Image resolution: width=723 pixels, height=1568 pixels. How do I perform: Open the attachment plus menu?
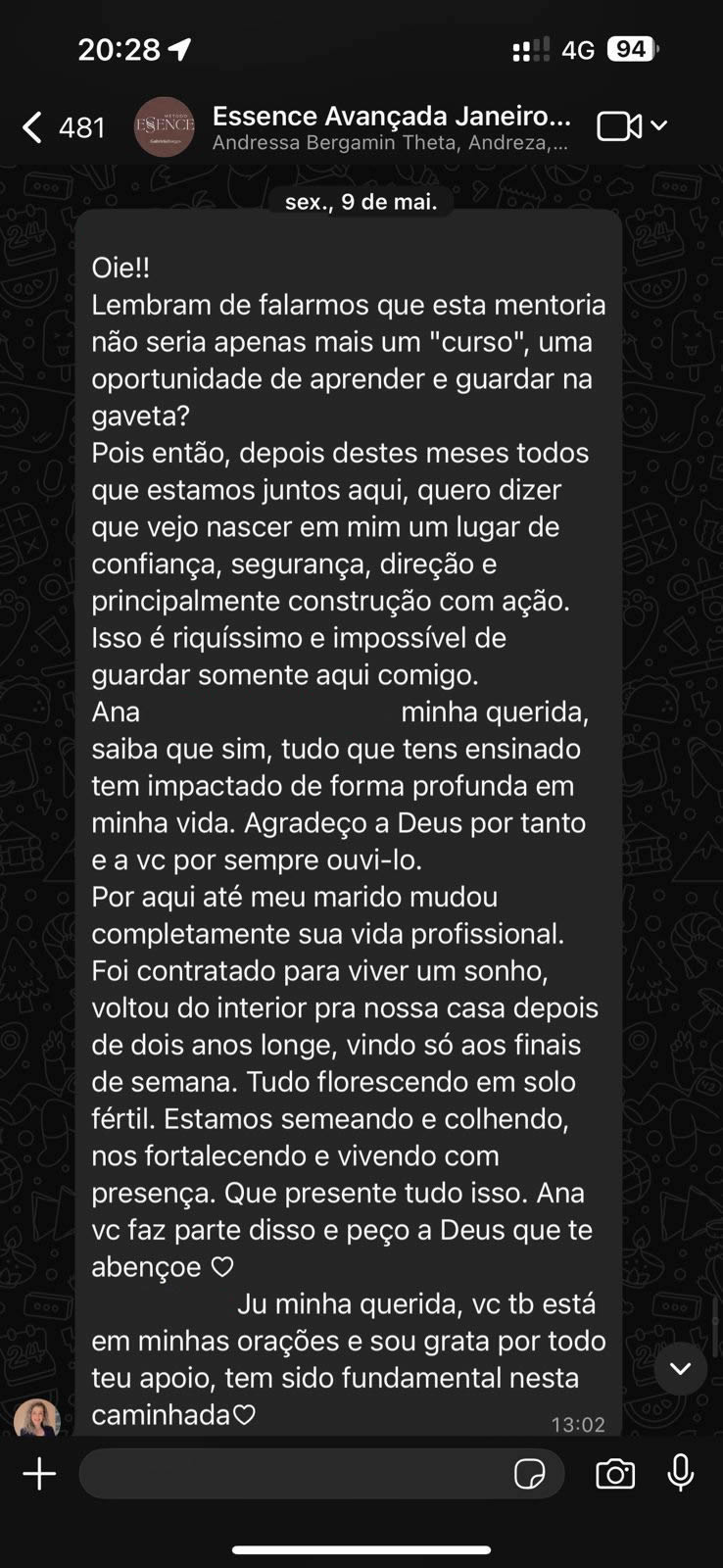(39, 1474)
